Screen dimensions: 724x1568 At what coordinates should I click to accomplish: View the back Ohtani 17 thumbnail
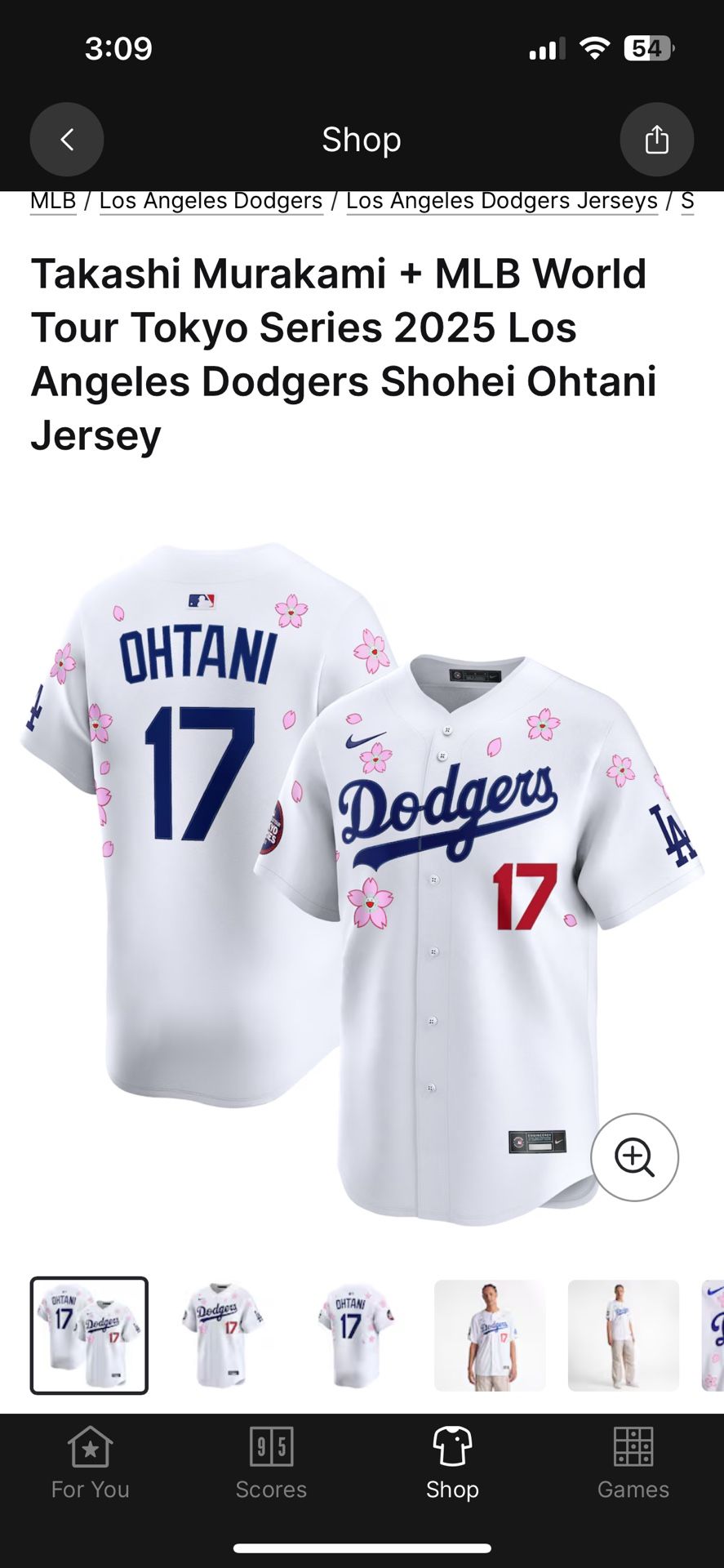click(x=356, y=1335)
